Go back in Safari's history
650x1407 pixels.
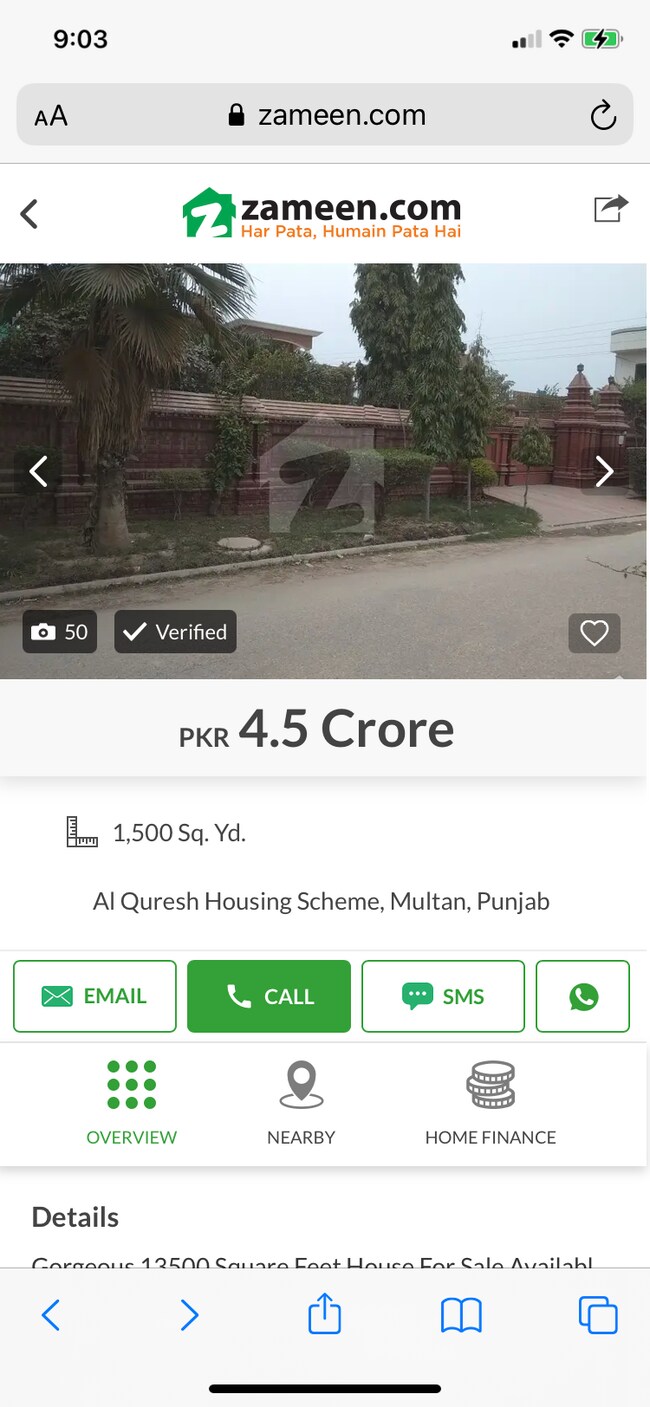pos(51,1315)
